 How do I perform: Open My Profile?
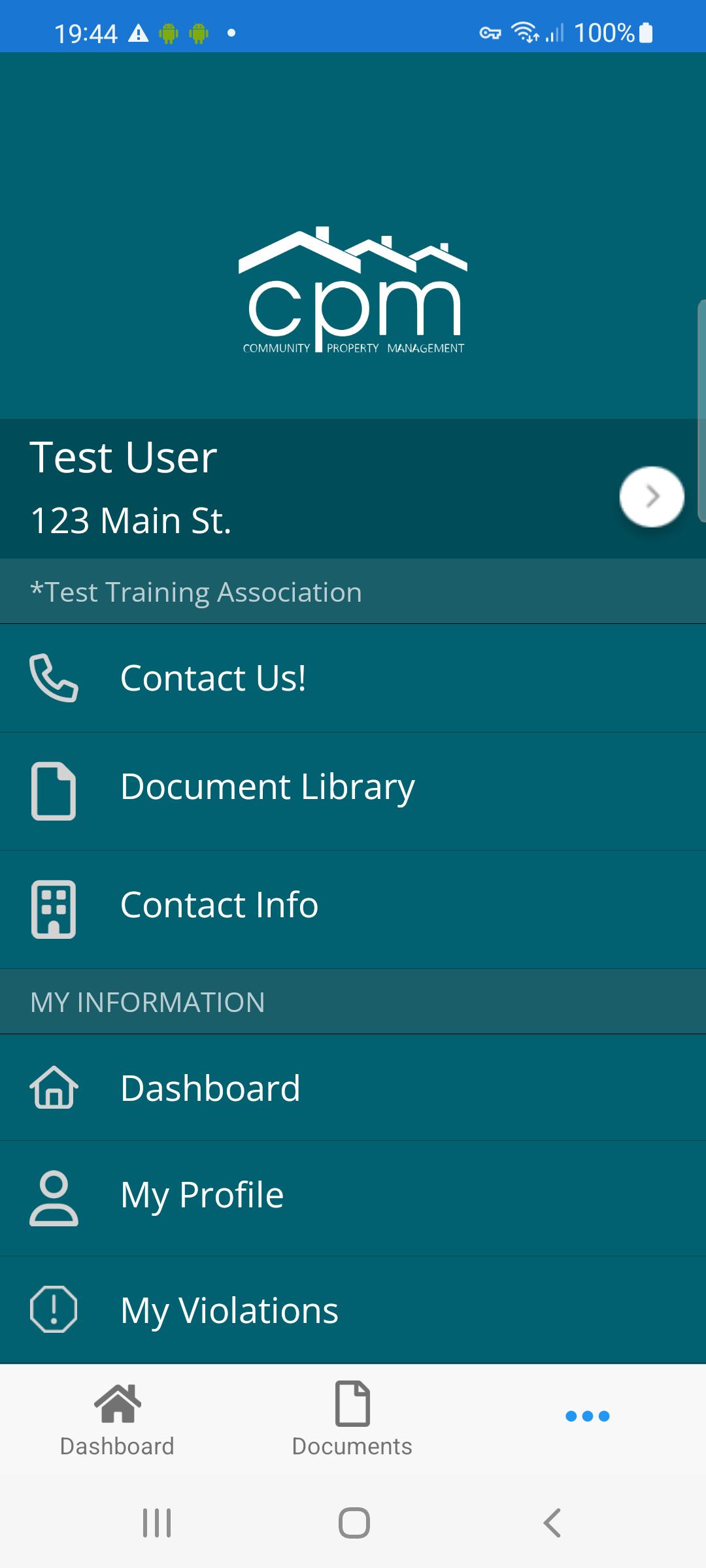tap(353, 1198)
